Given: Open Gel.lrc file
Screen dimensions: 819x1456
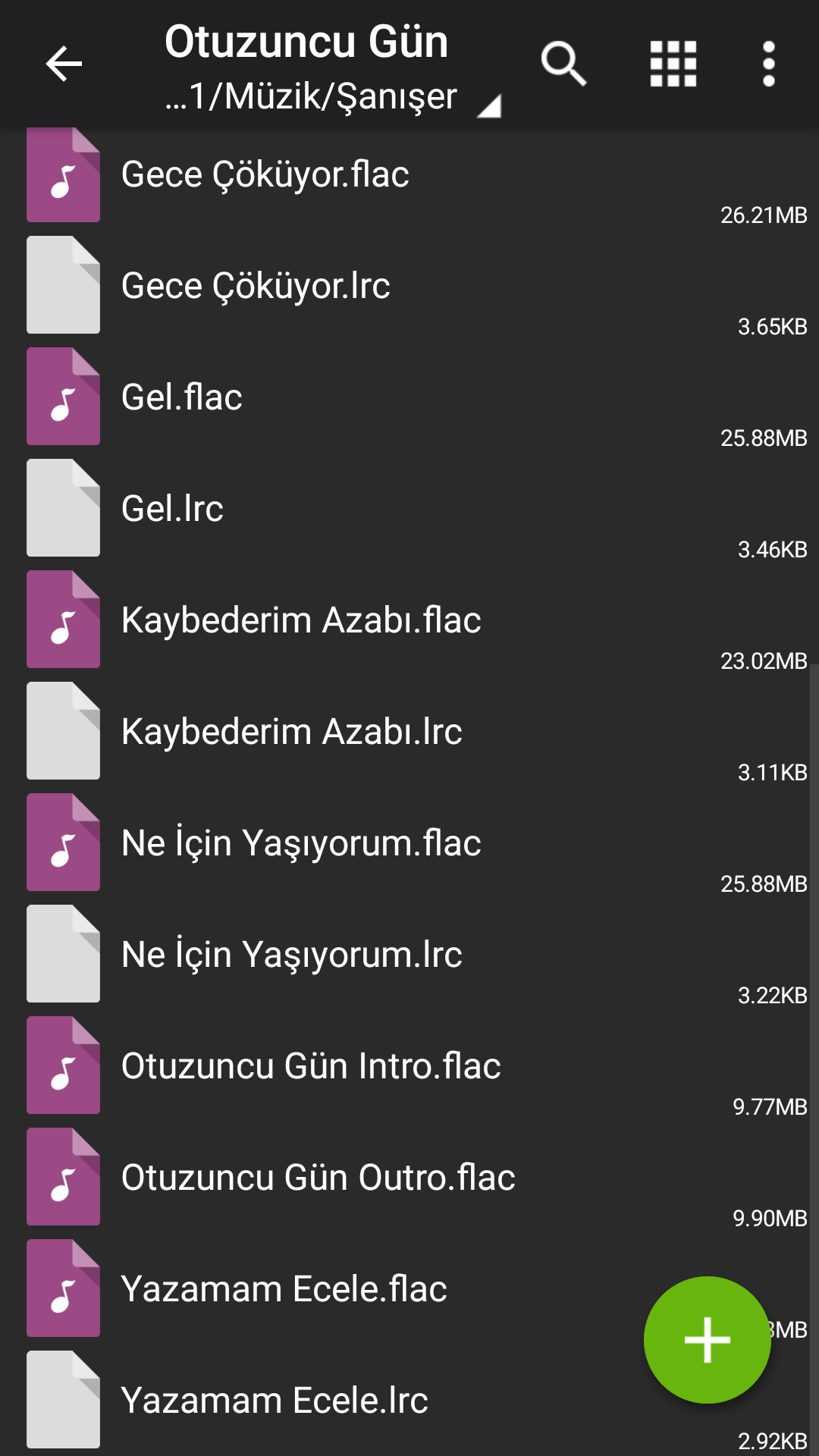Looking at the screenshot, I should [173, 510].
